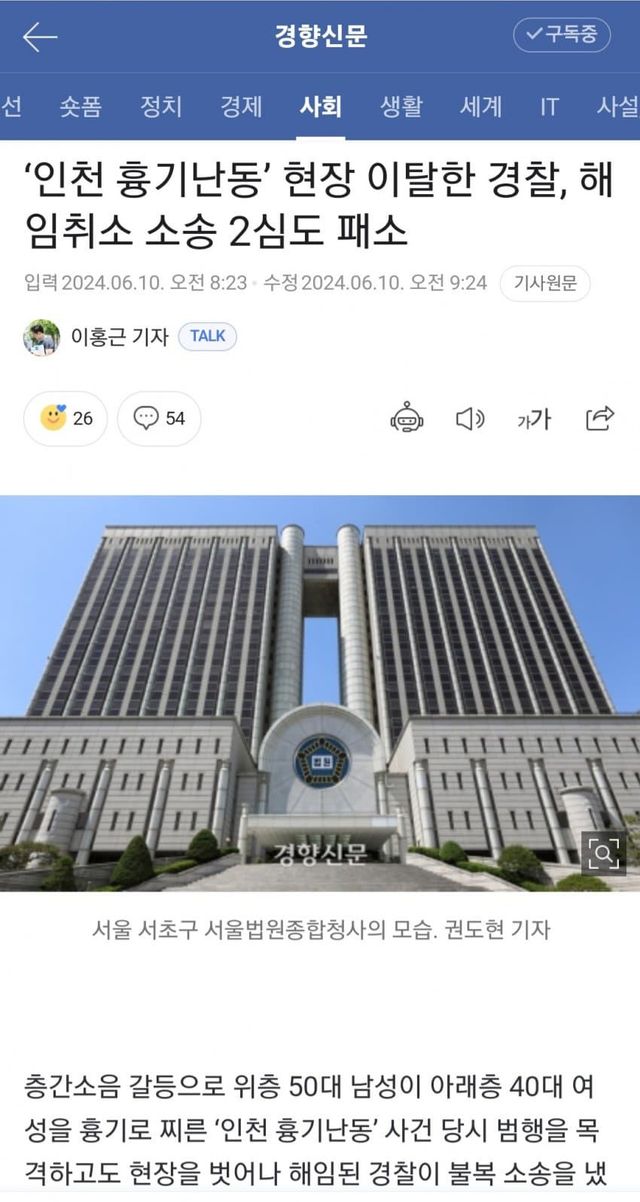This screenshot has width=640, height=1202.
Task: Switch to the 정치 tab
Action: pyautogui.click(x=161, y=107)
